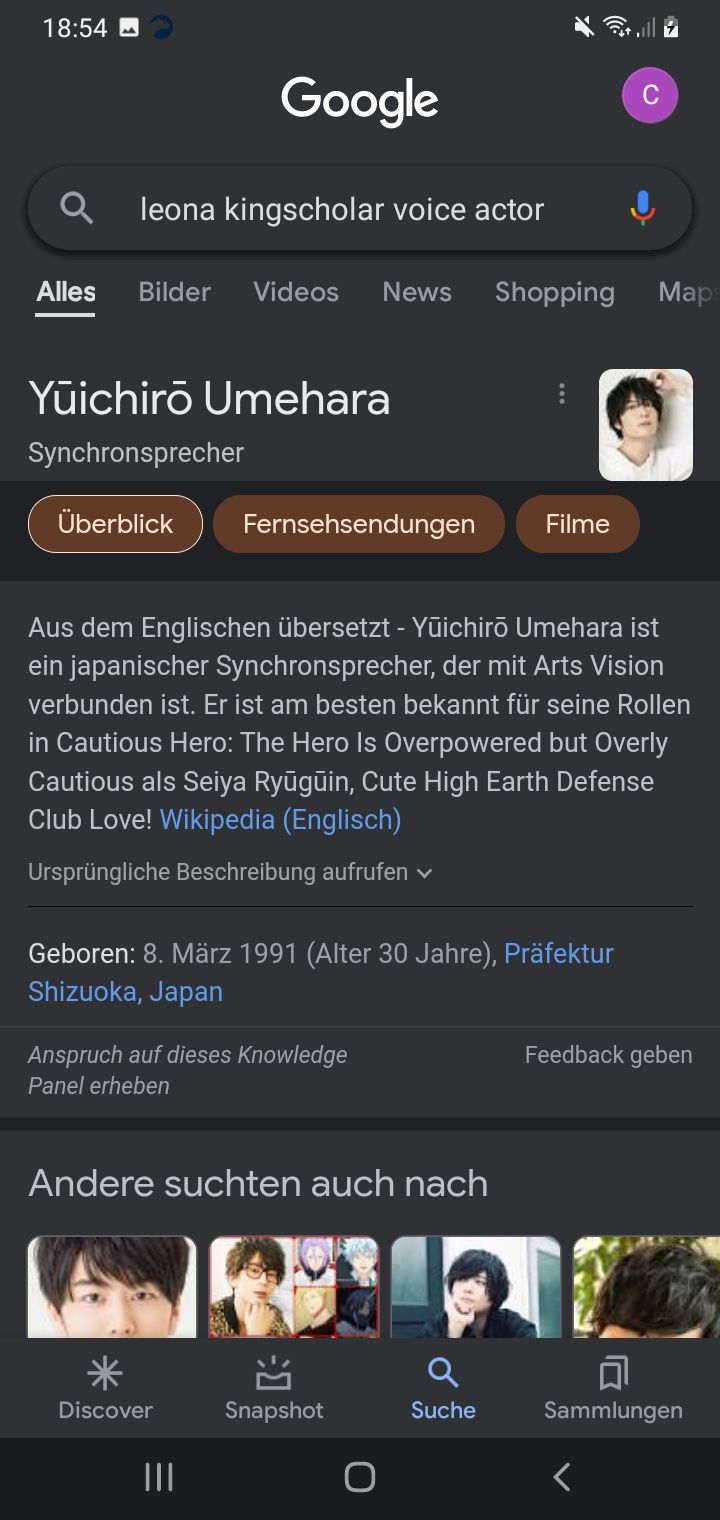Open Yūichirō Umehara's photo thumbnail
This screenshot has width=720, height=1520.
click(x=645, y=425)
